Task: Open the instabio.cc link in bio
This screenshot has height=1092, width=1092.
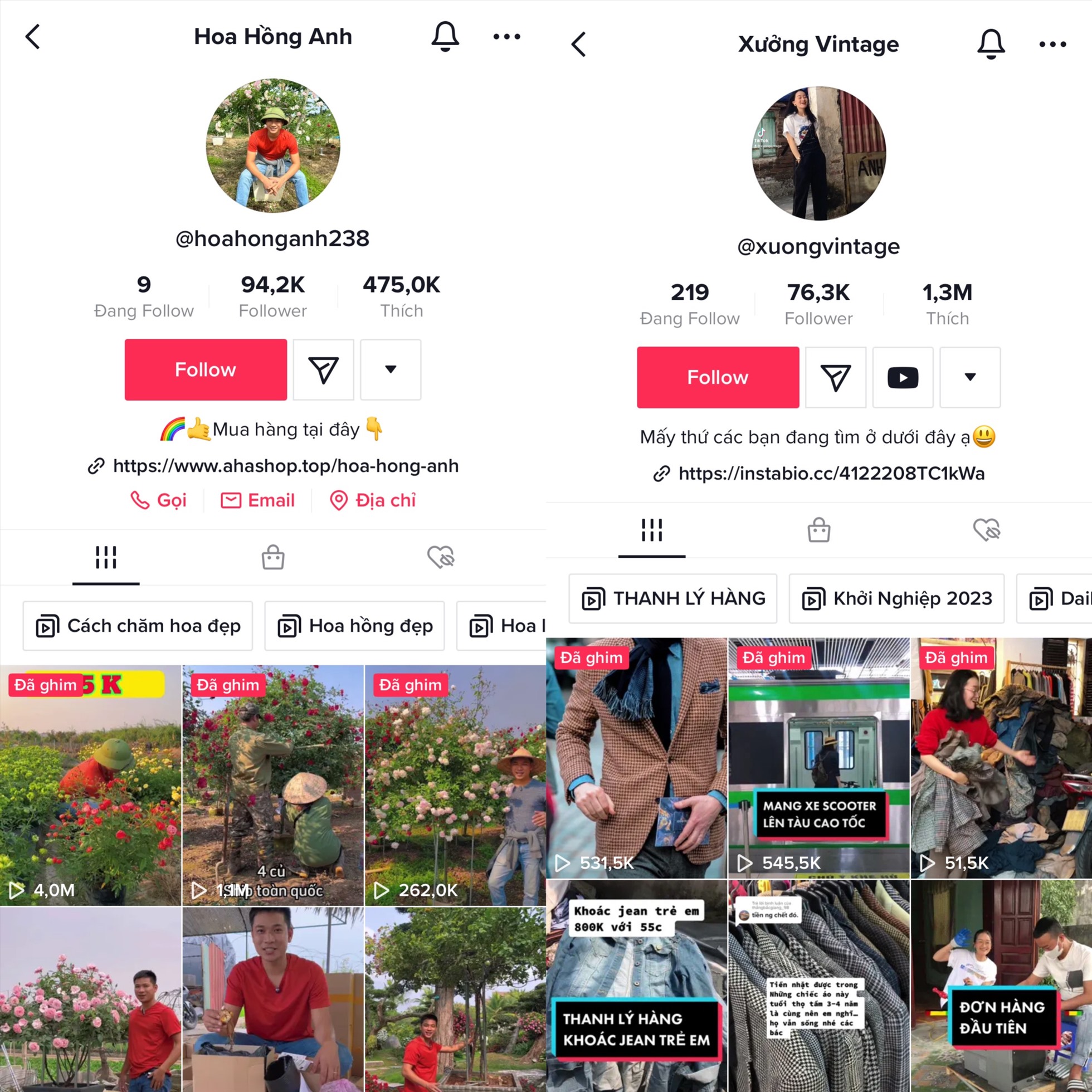Action: click(x=831, y=474)
